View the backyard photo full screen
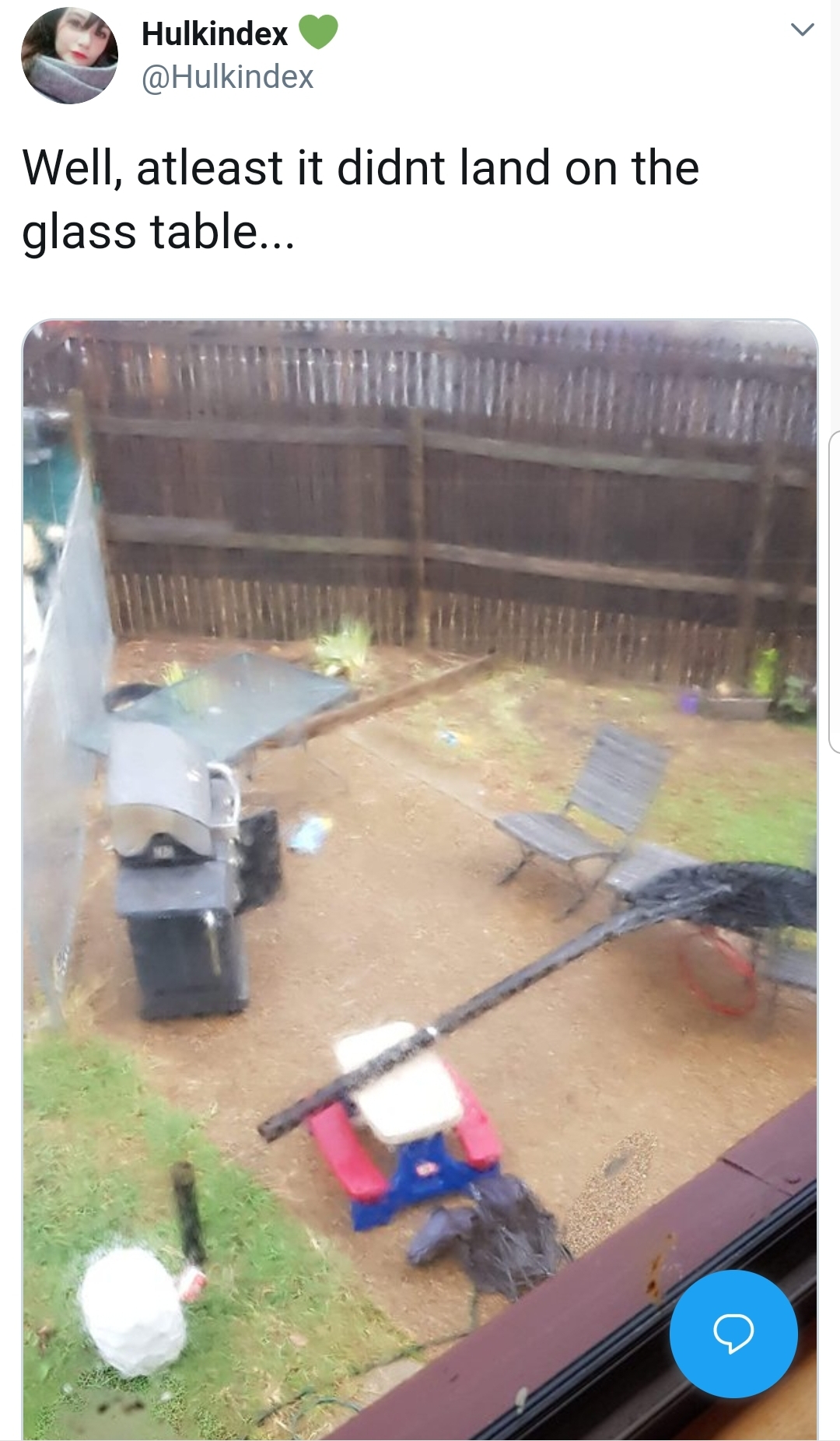Screen dimensions: 840x1441 (x=420, y=879)
